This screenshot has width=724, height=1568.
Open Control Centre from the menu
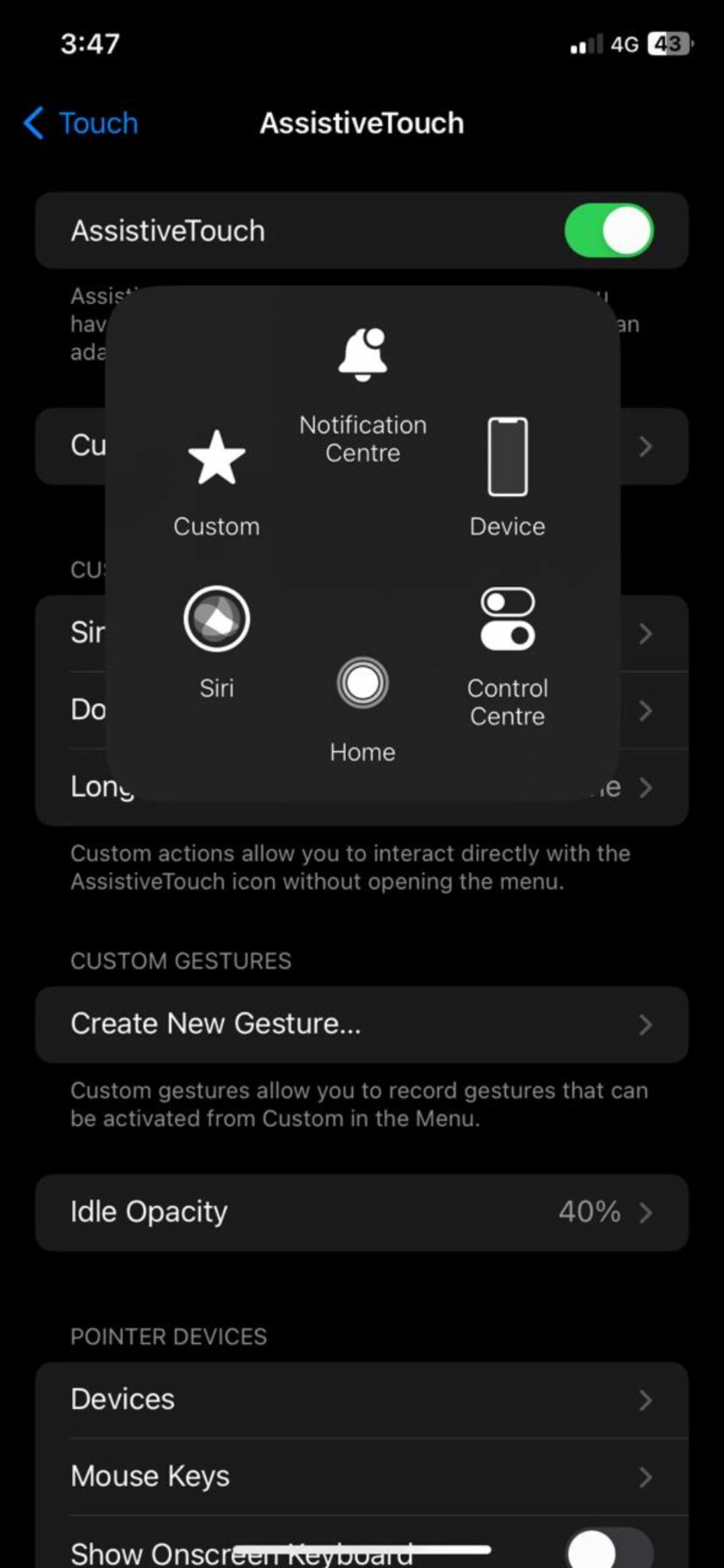pos(507,657)
